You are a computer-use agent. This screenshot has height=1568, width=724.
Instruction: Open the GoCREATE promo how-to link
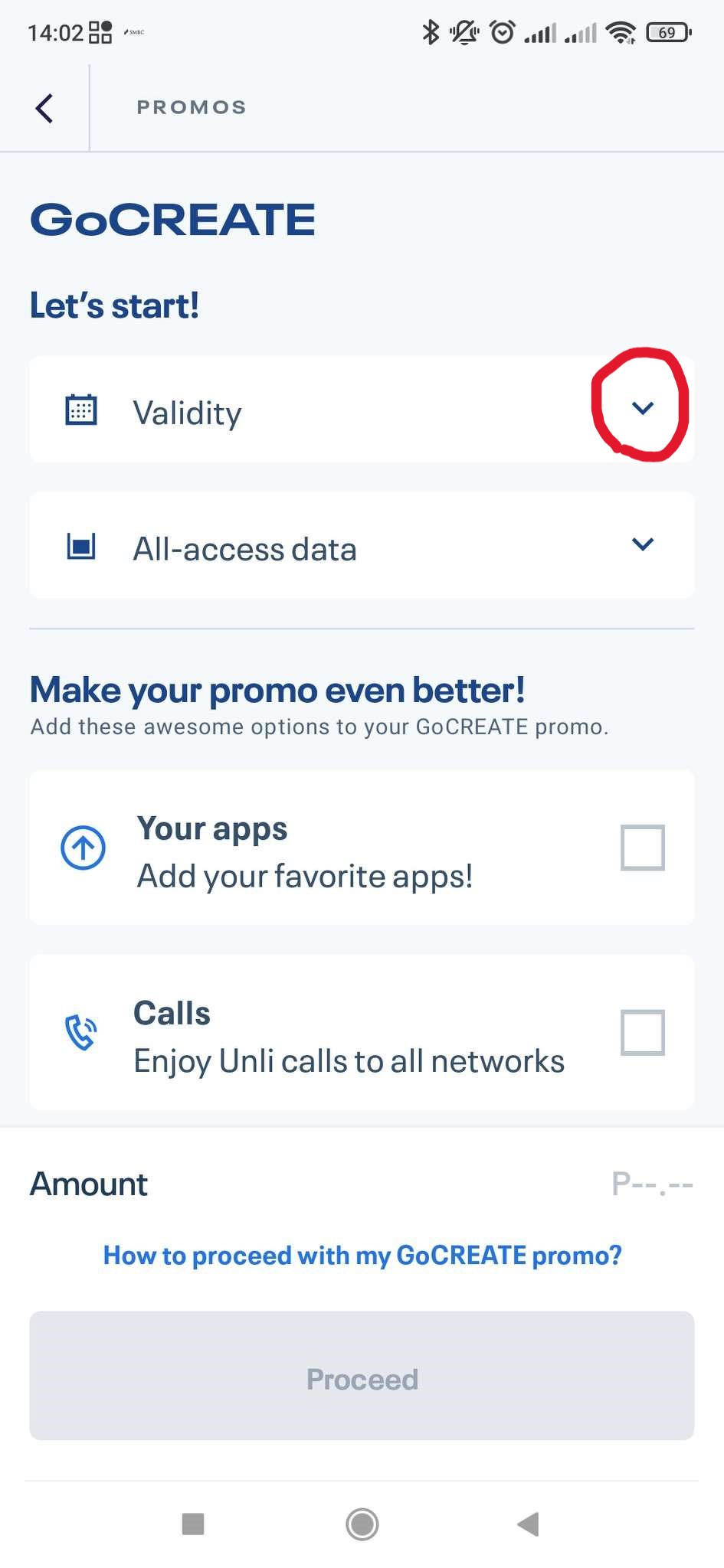click(x=362, y=1256)
